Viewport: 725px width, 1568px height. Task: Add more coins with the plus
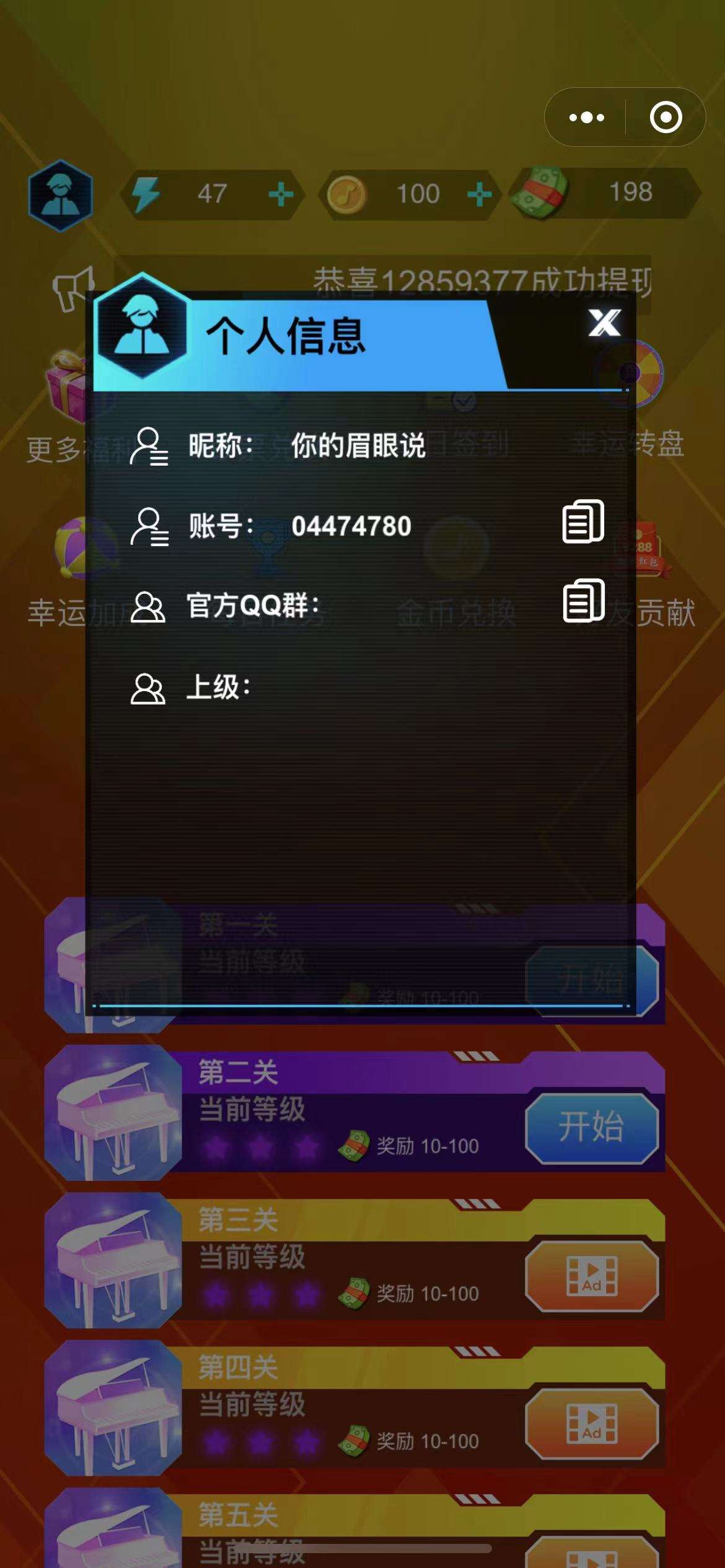click(479, 194)
